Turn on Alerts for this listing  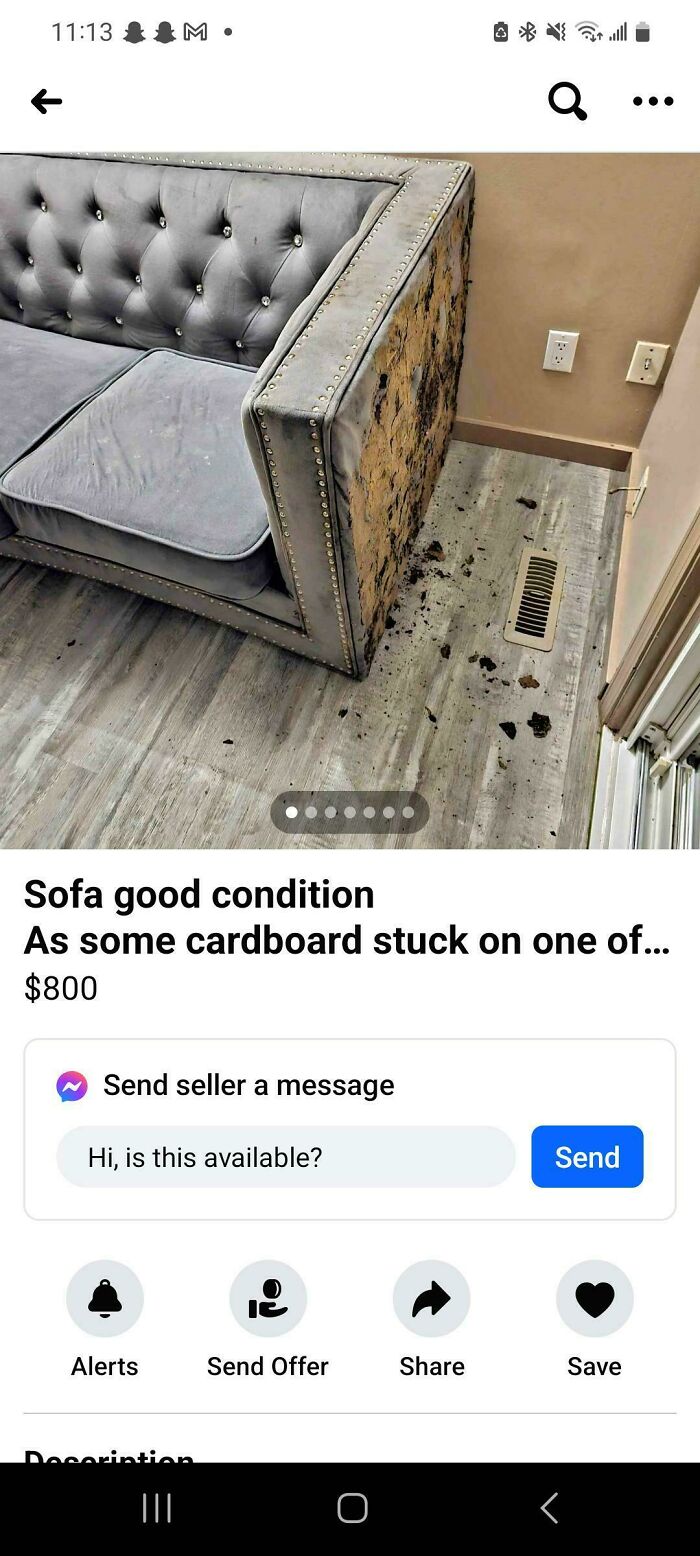click(x=105, y=1298)
